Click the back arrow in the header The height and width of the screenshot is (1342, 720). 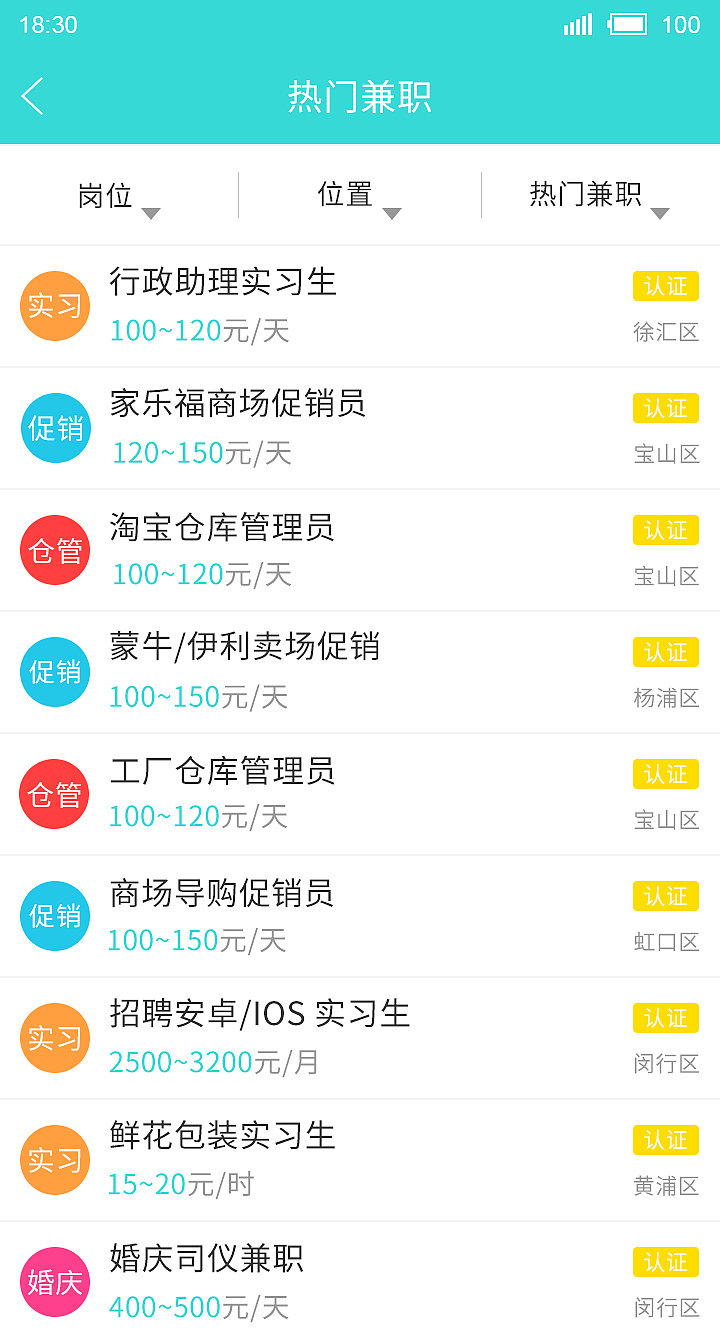(x=31, y=97)
